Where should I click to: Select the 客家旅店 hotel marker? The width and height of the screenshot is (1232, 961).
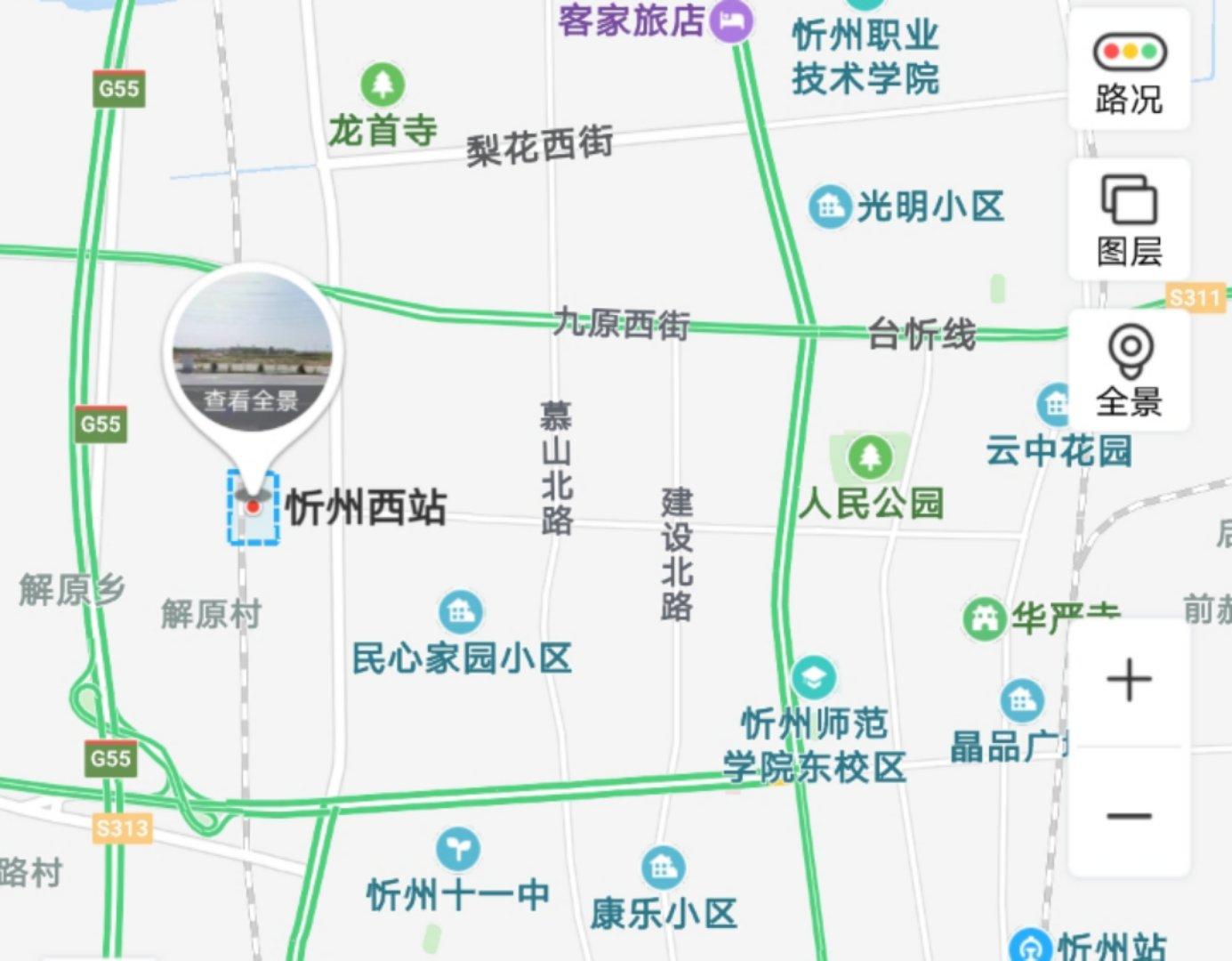coord(731,21)
